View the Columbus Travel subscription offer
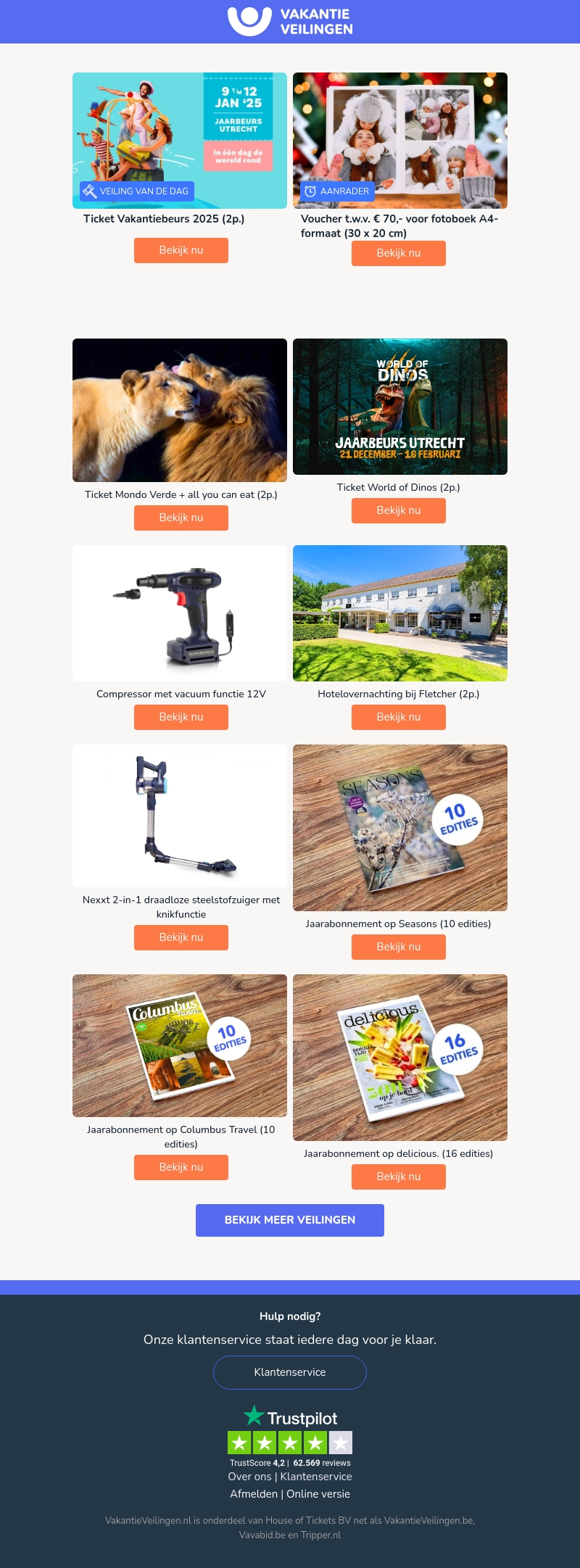580x1568 pixels. click(181, 1167)
